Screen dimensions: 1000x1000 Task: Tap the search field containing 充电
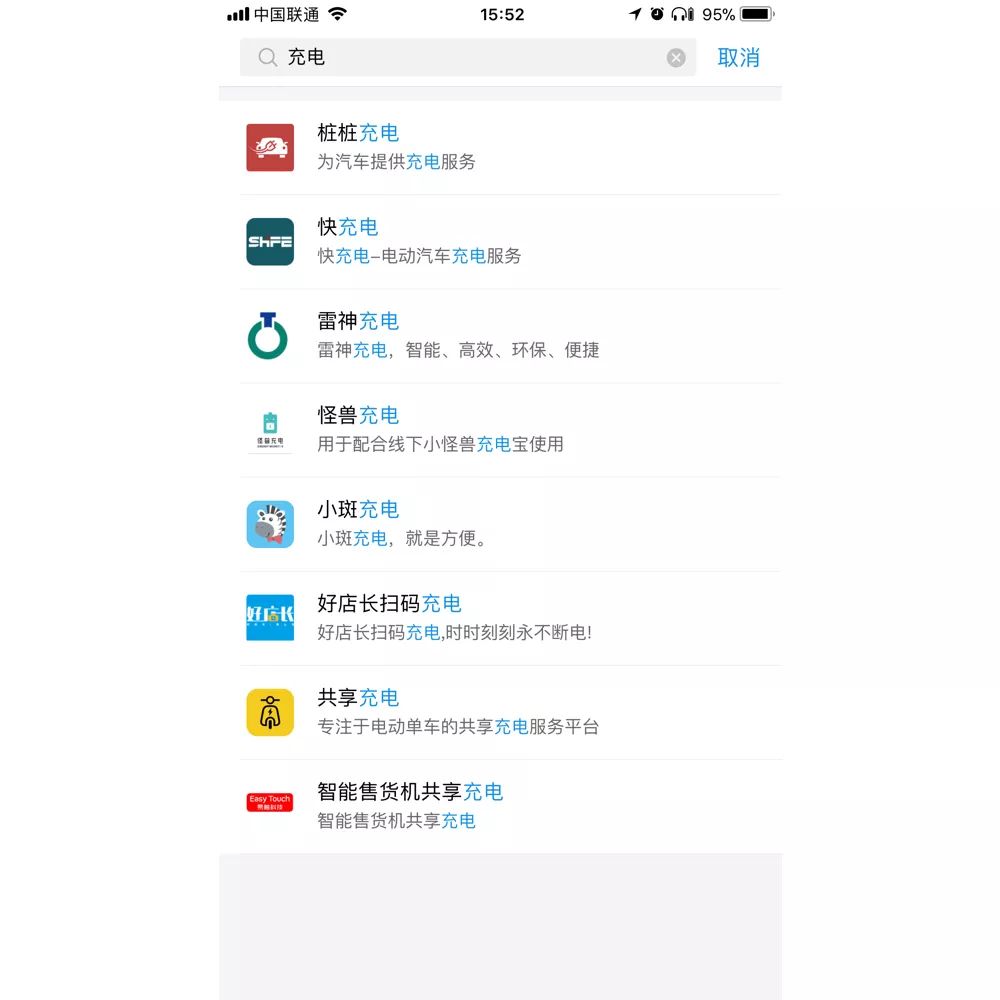coord(460,58)
